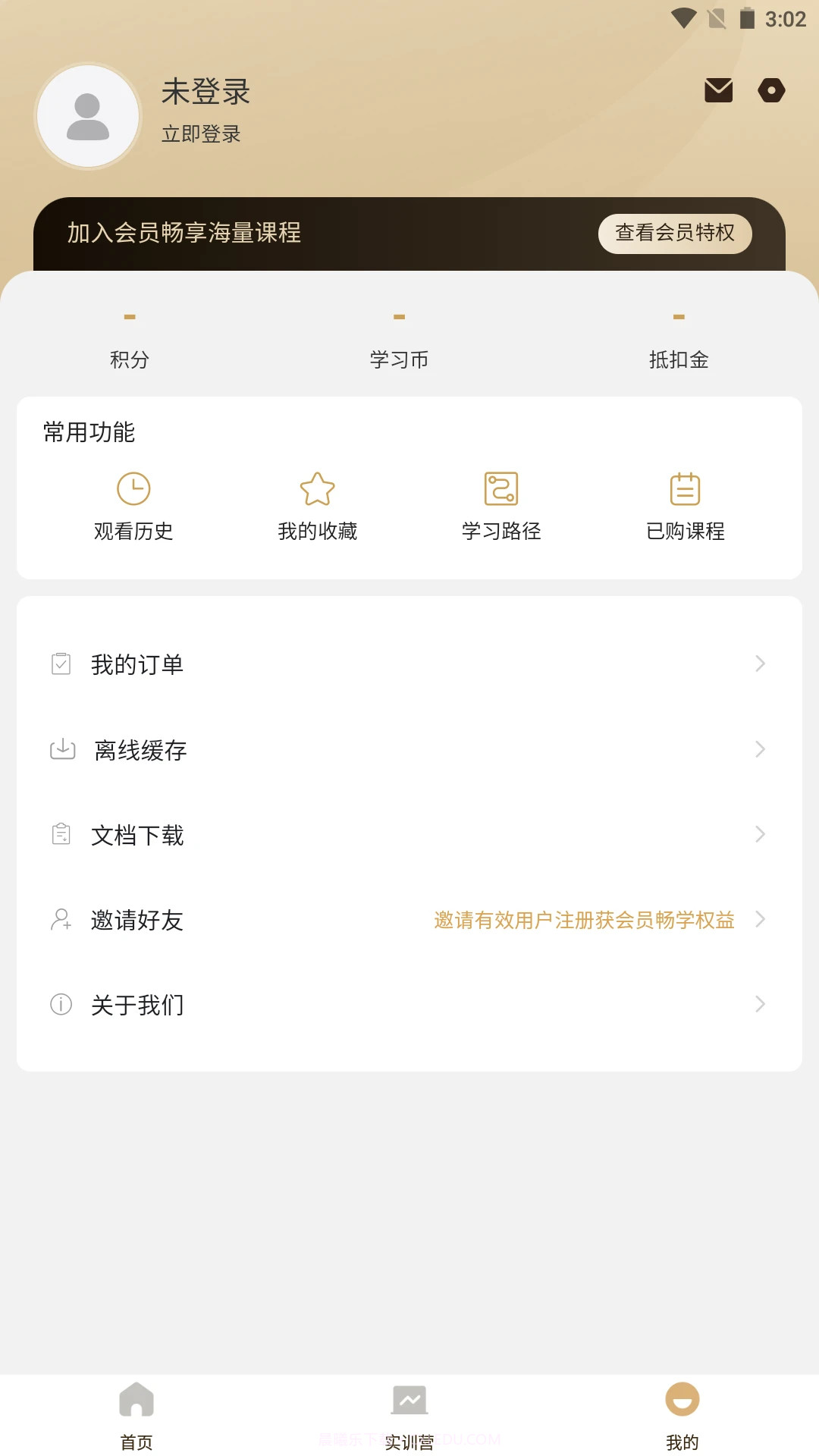Image resolution: width=819 pixels, height=1456 pixels.
Task: Click the 离线缓存 download icon
Action: pyautogui.click(x=61, y=749)
